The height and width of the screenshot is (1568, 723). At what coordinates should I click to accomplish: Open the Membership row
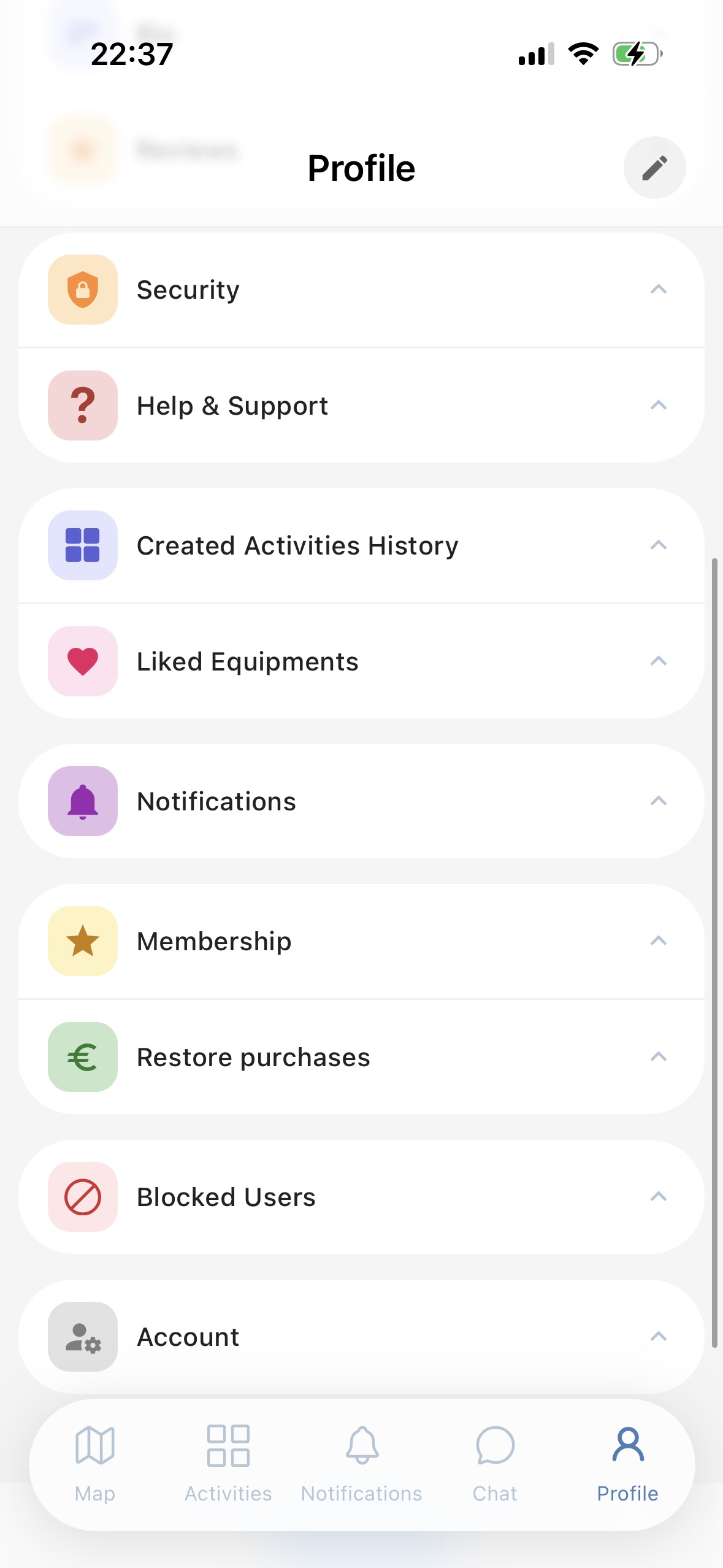tap(362, 941)
